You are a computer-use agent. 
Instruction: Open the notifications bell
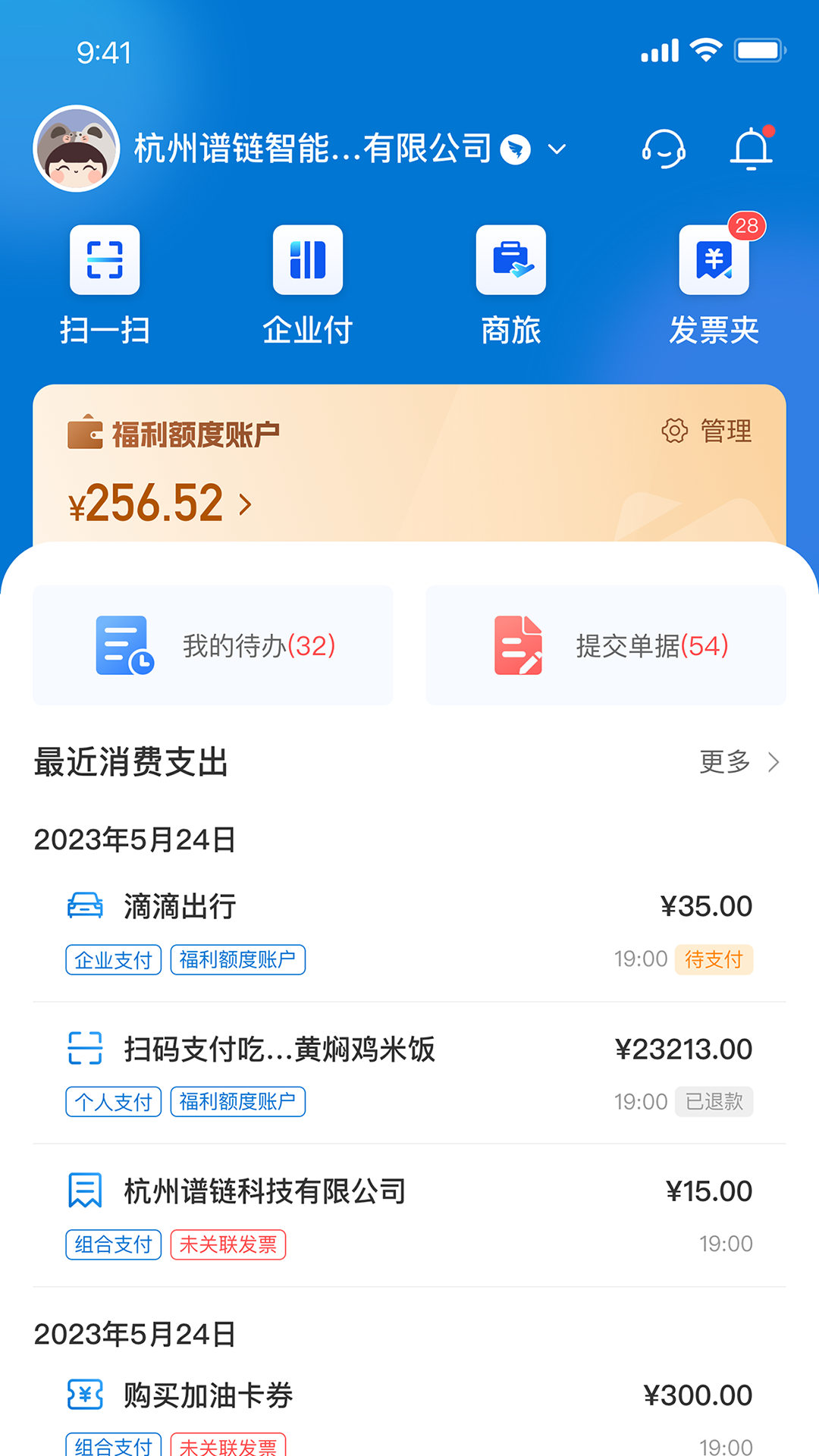click(751, 149)
